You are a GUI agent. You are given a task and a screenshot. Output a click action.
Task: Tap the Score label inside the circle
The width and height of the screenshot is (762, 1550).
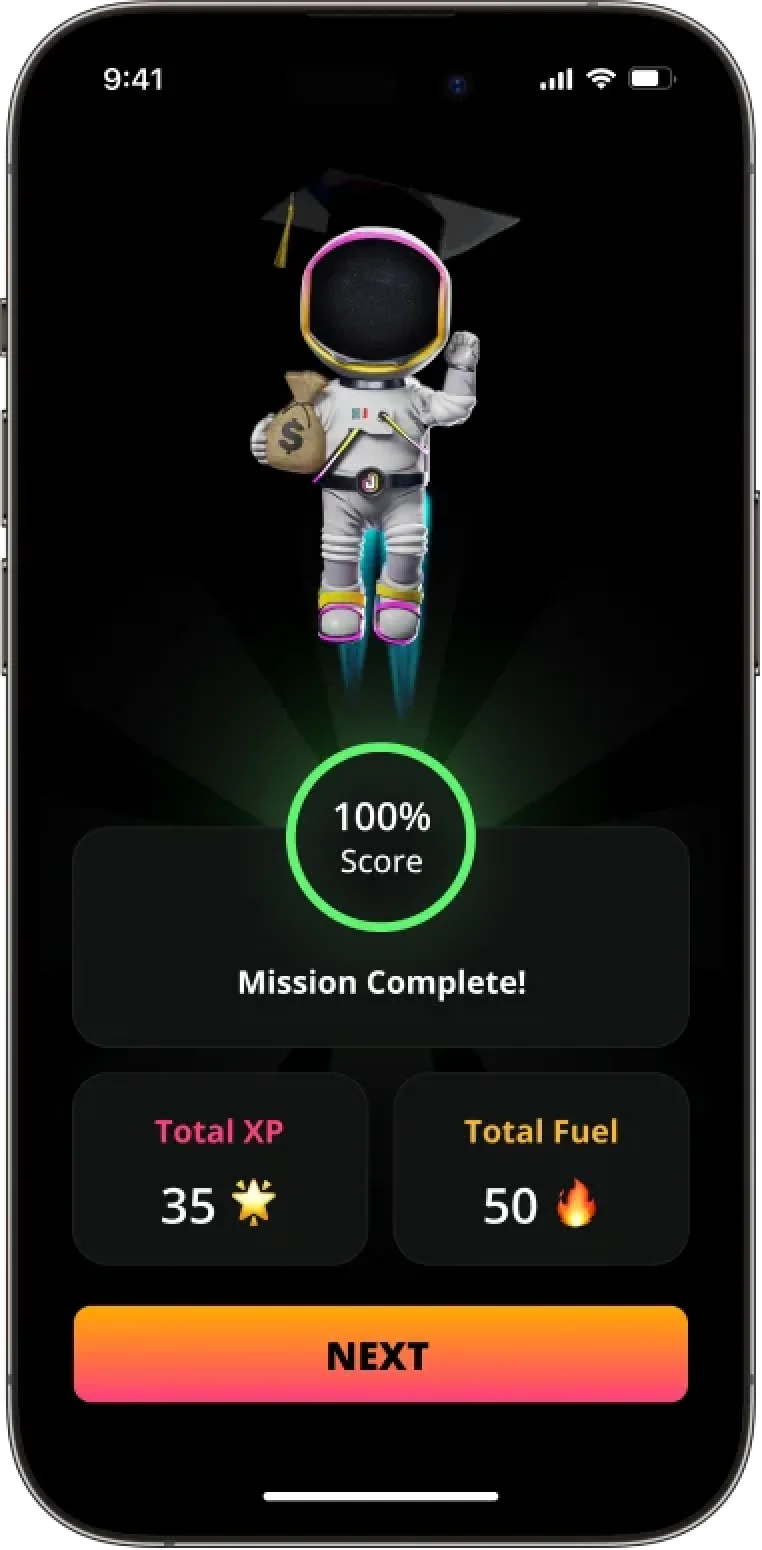[381, 861]
